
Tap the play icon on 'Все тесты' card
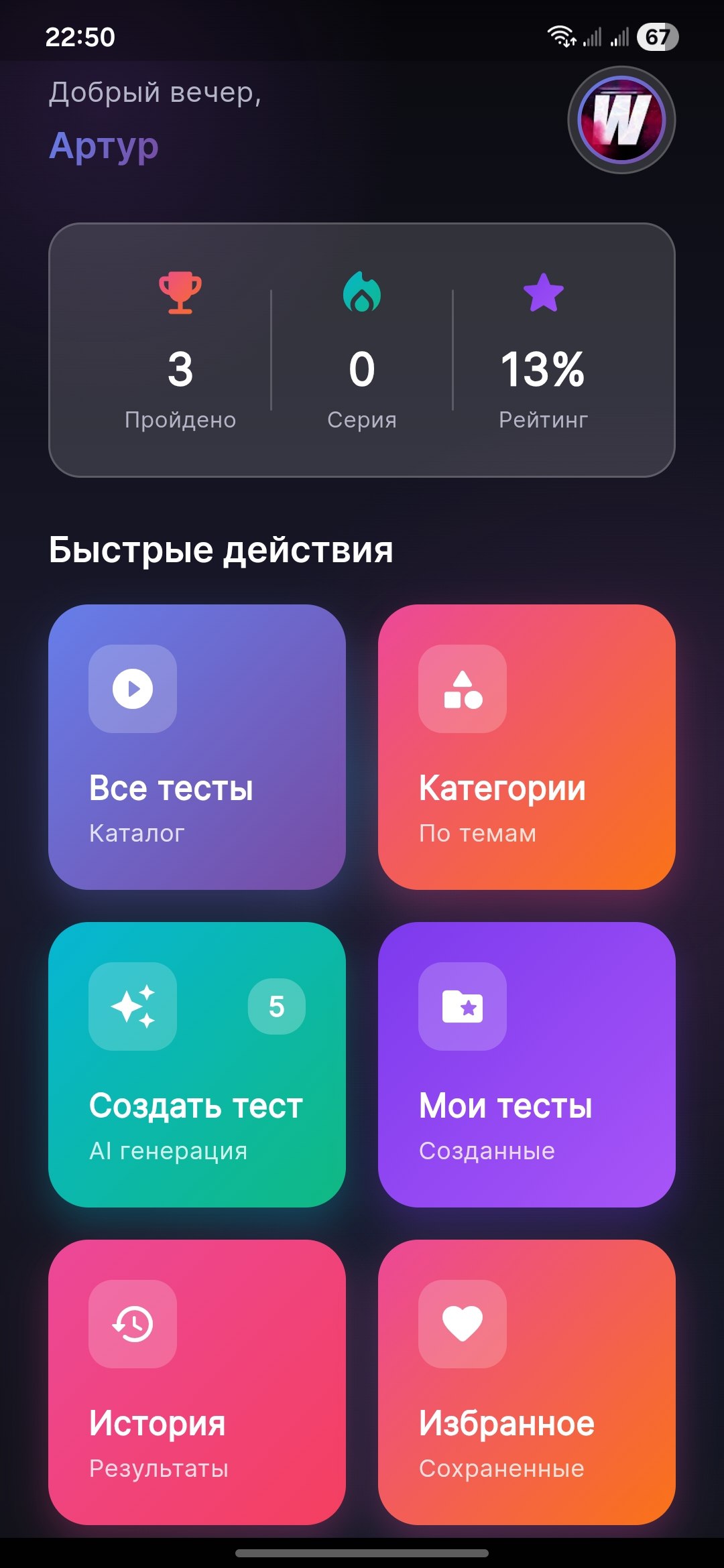coord(133,690)
